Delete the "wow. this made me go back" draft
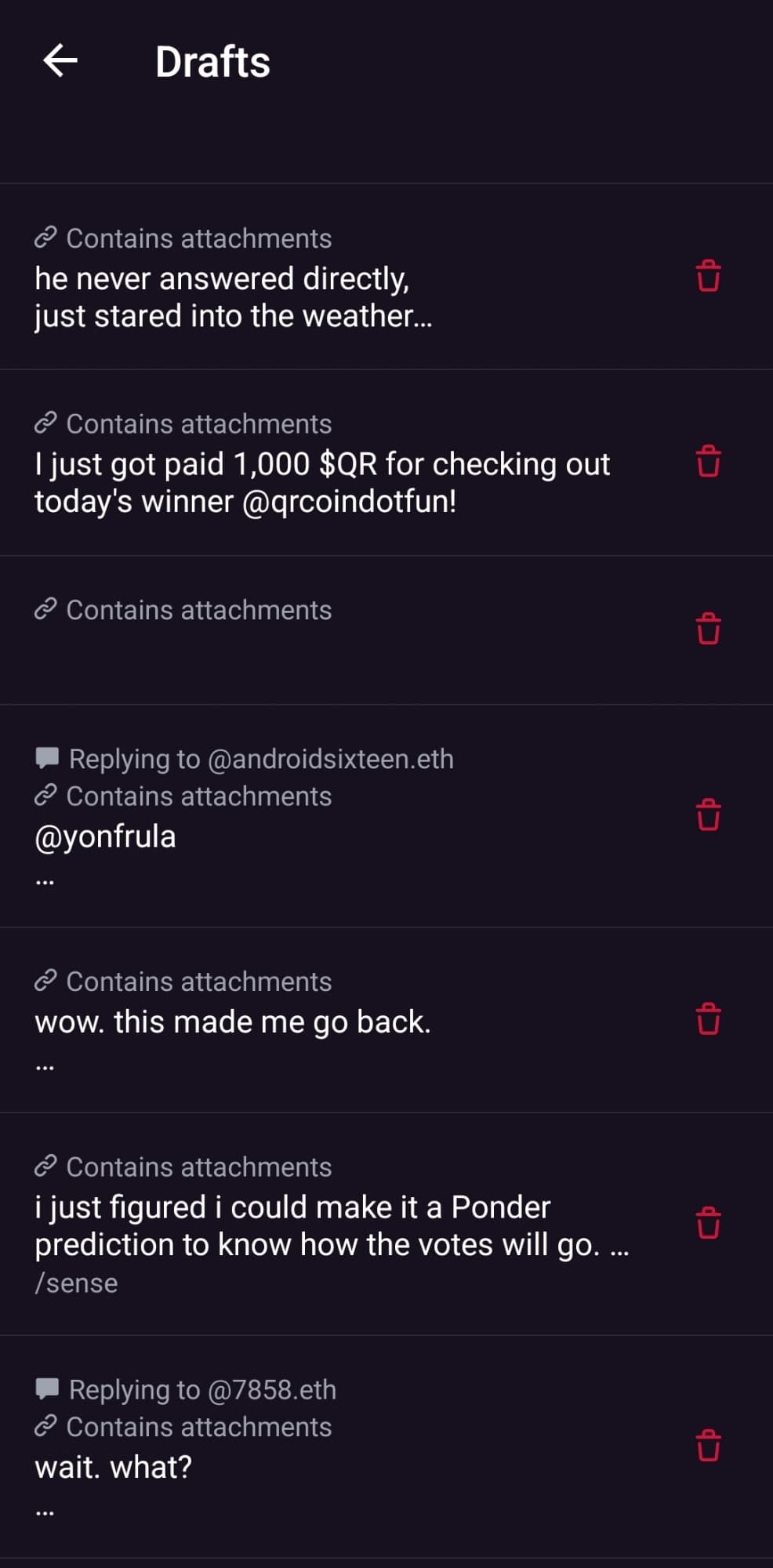 708,1020
